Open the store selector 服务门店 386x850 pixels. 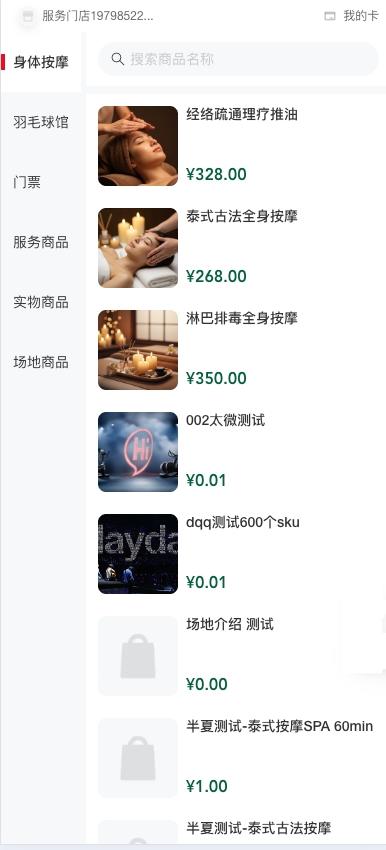click(87, 16)
